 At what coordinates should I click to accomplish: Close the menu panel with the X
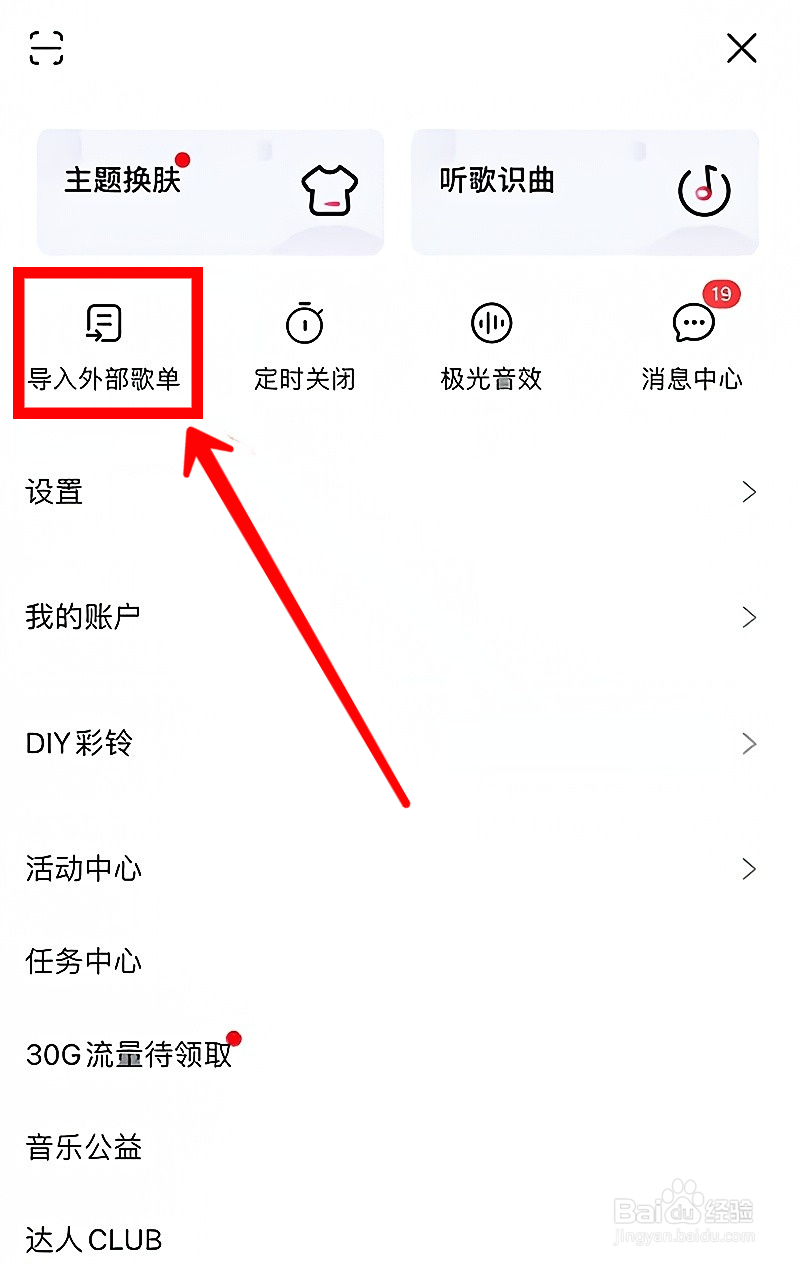tap(741, 47)
